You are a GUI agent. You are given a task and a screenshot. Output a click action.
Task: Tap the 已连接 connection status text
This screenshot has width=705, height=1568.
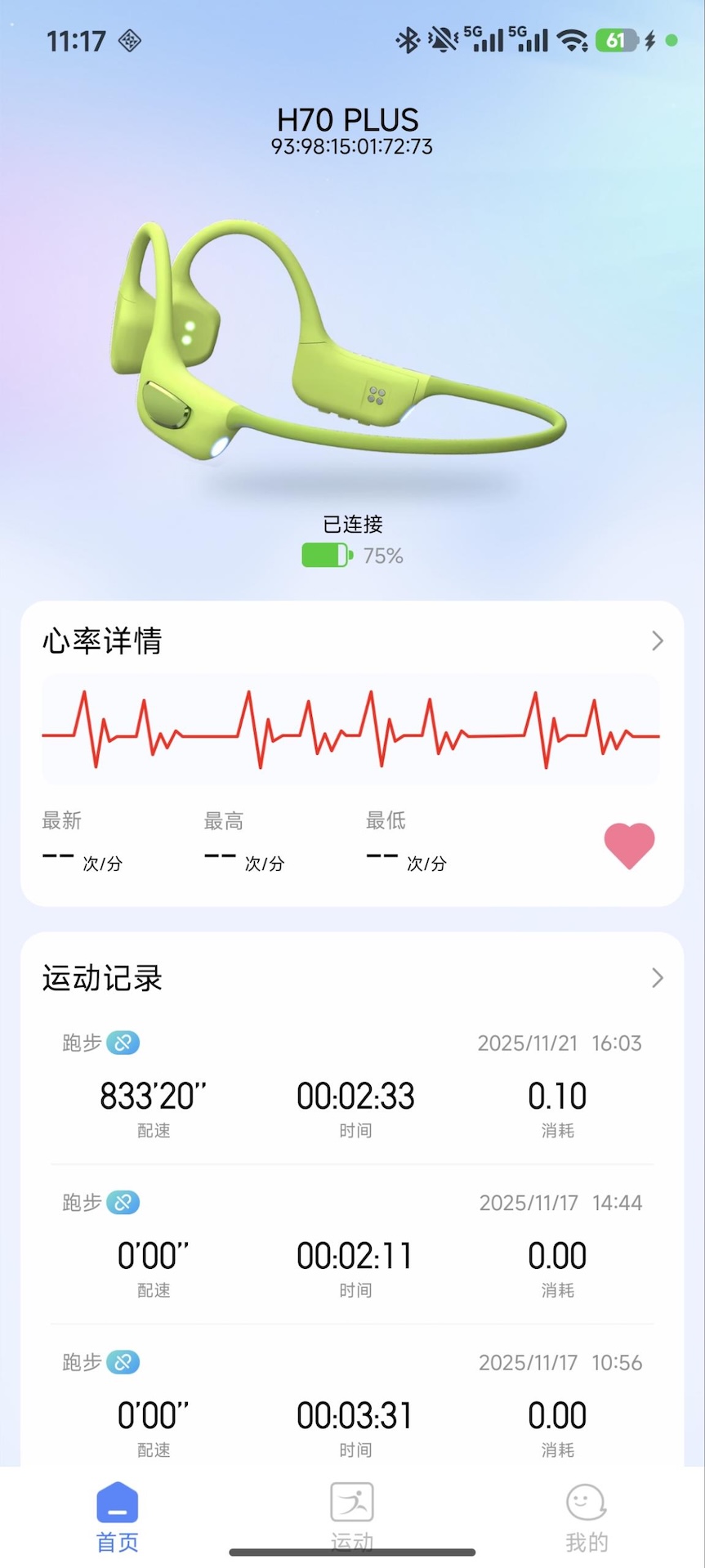(x=352, y=525)
